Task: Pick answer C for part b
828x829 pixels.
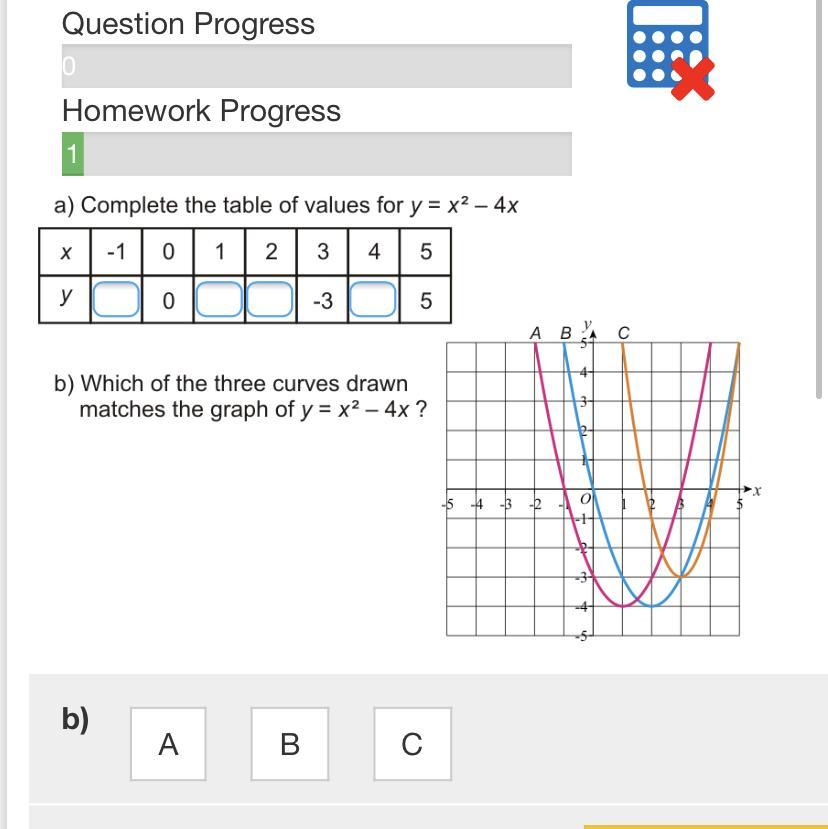Action: click(412, 744)
